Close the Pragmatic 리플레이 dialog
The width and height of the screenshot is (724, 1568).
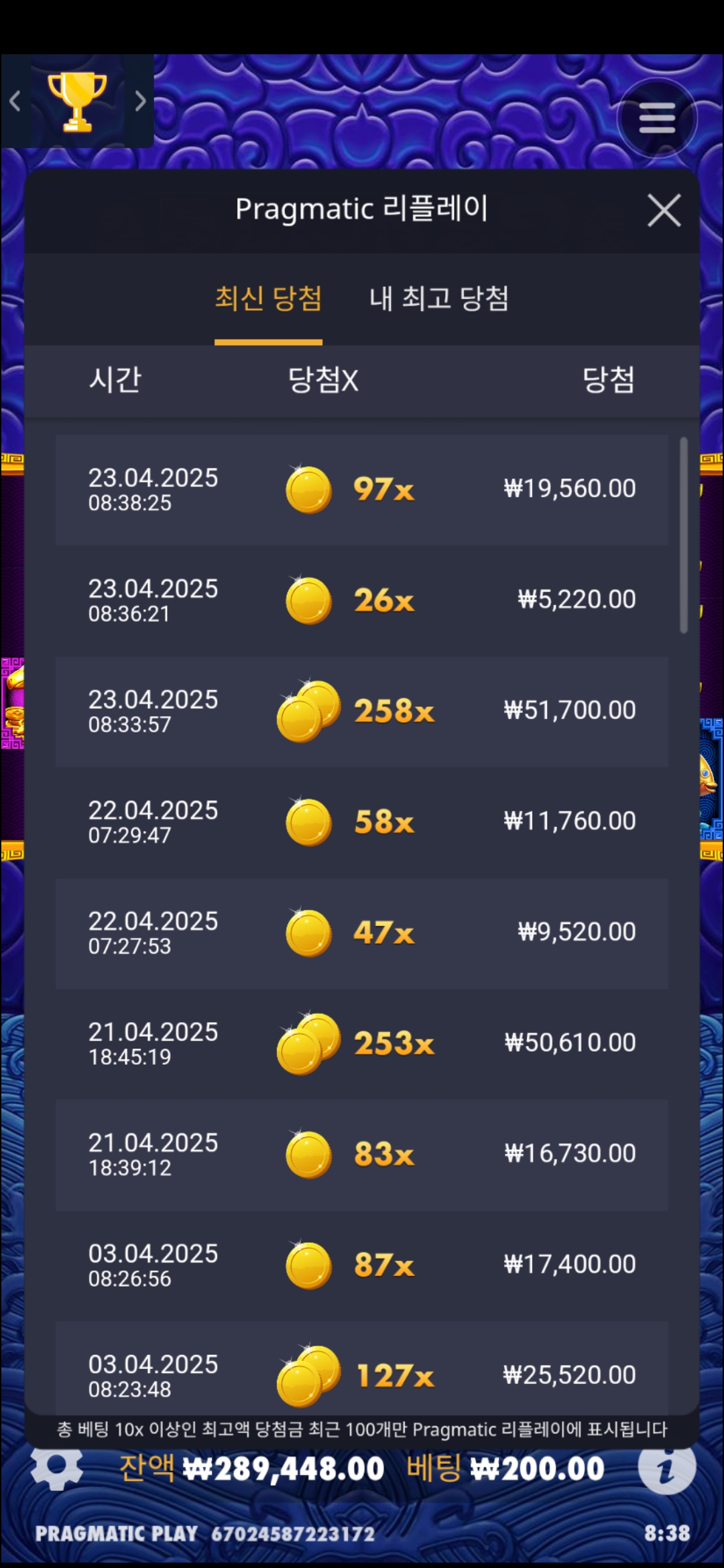coord(664,210)
